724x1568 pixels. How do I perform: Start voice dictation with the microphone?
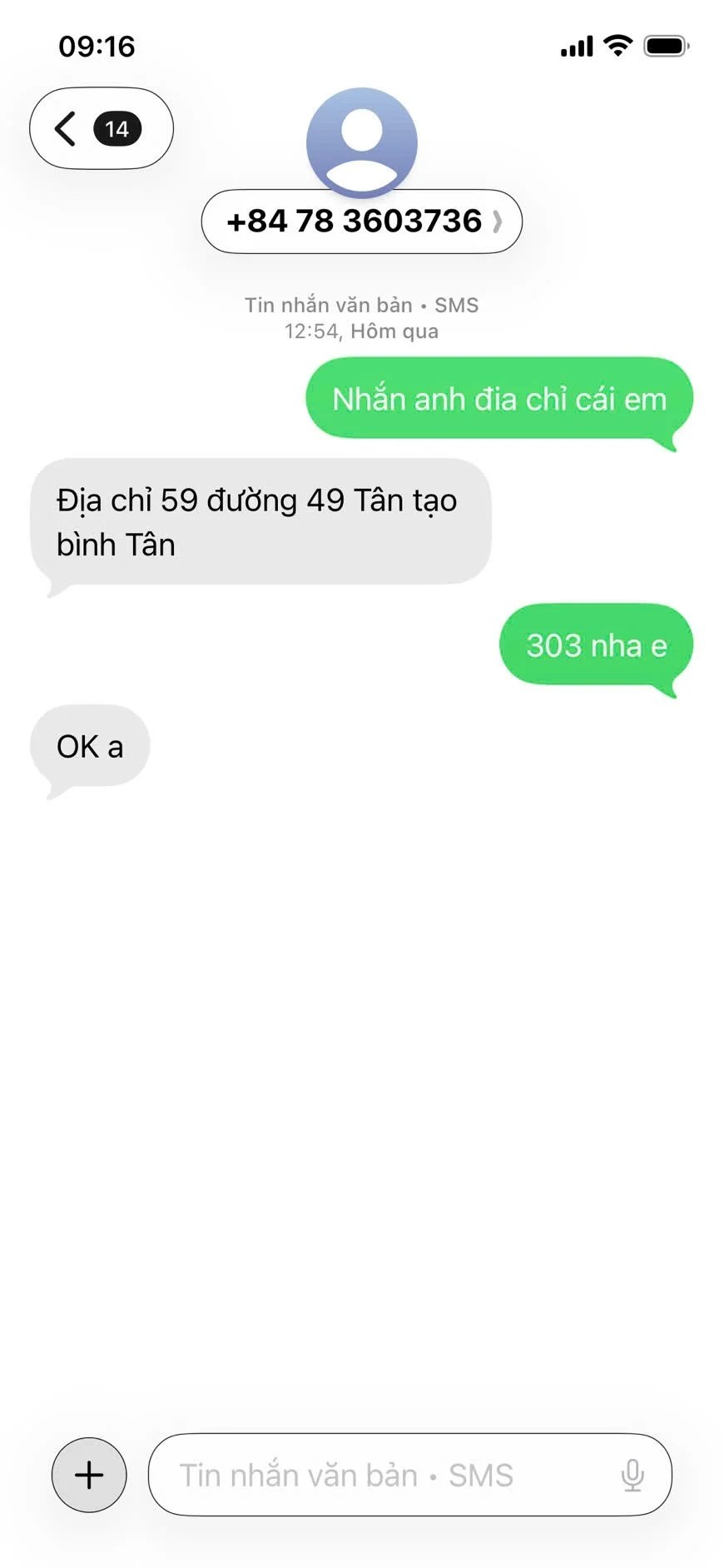(632, 1475)
